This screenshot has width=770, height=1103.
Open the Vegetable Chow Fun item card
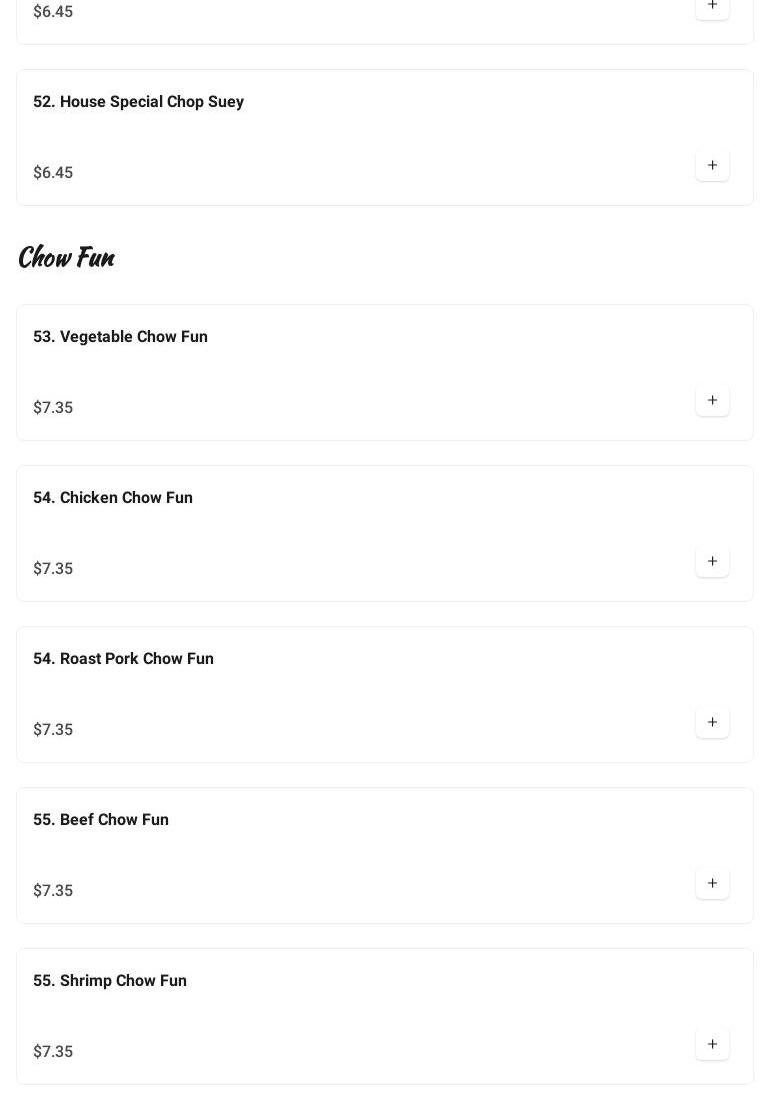[120, 337]
